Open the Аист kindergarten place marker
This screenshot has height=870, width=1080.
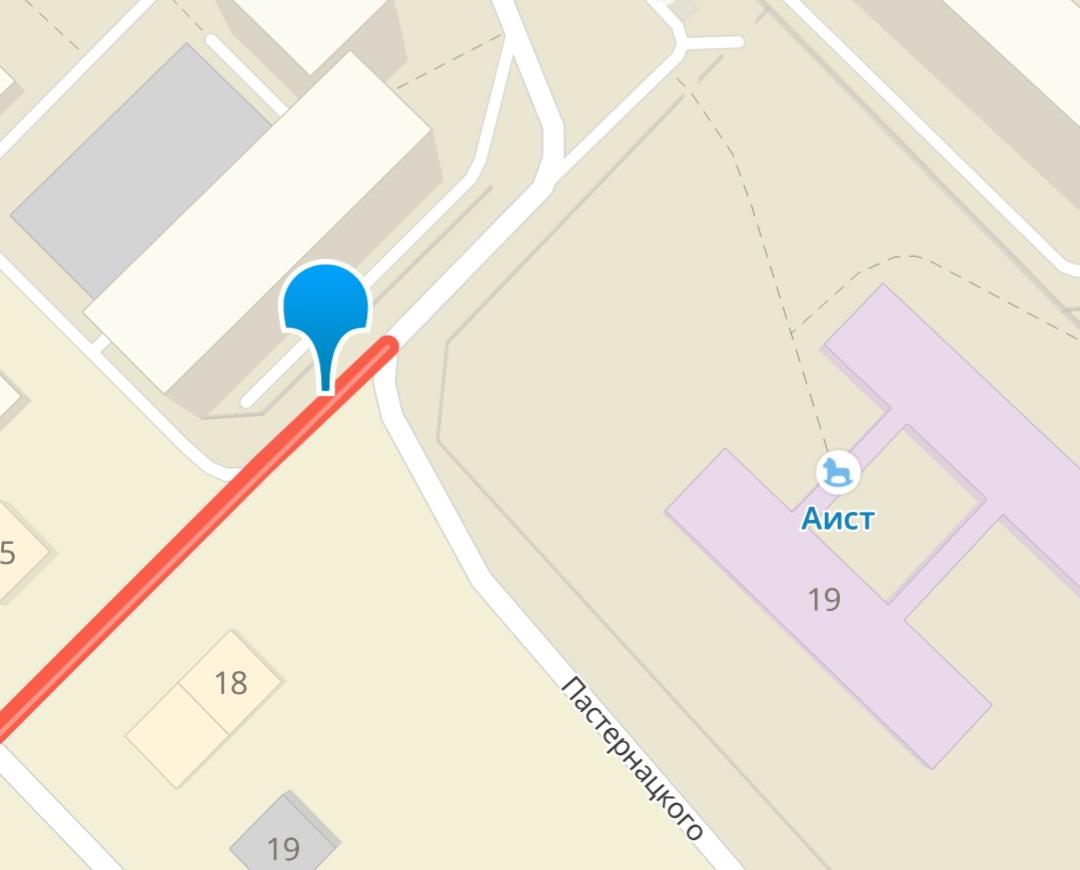pos(837,472)
